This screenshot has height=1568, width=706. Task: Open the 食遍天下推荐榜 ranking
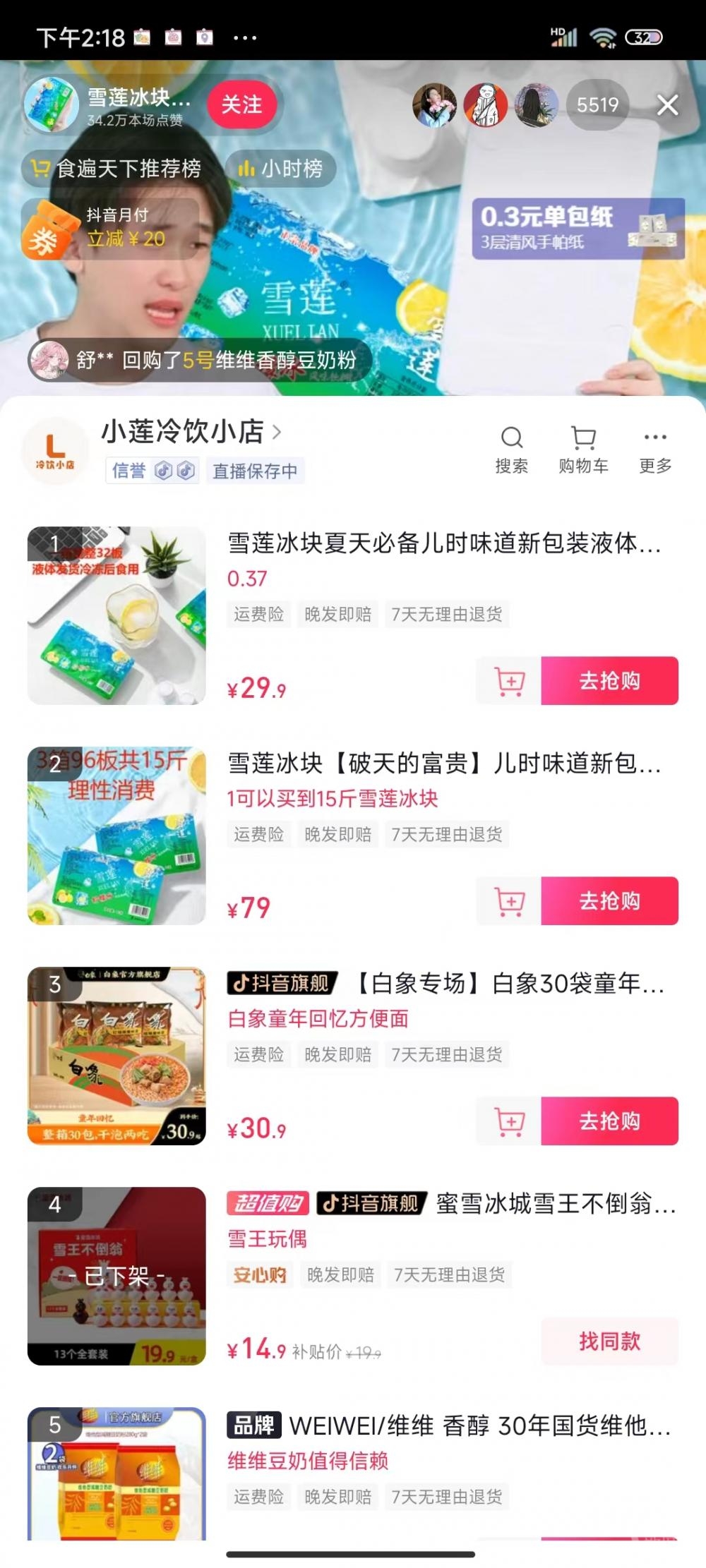116,169
